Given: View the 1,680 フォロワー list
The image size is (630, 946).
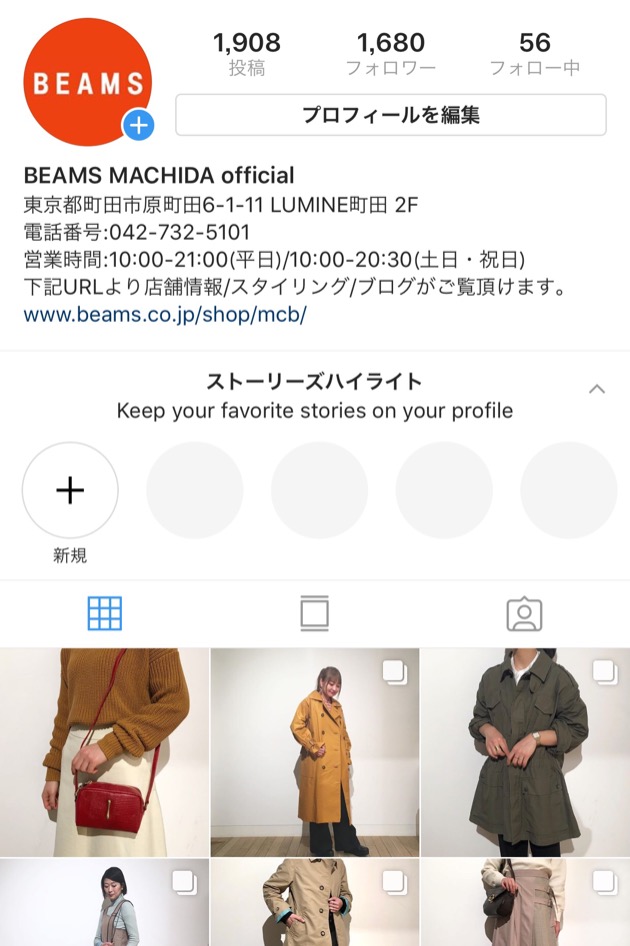Looking at the screenshot, I should (x=391, y=54).
